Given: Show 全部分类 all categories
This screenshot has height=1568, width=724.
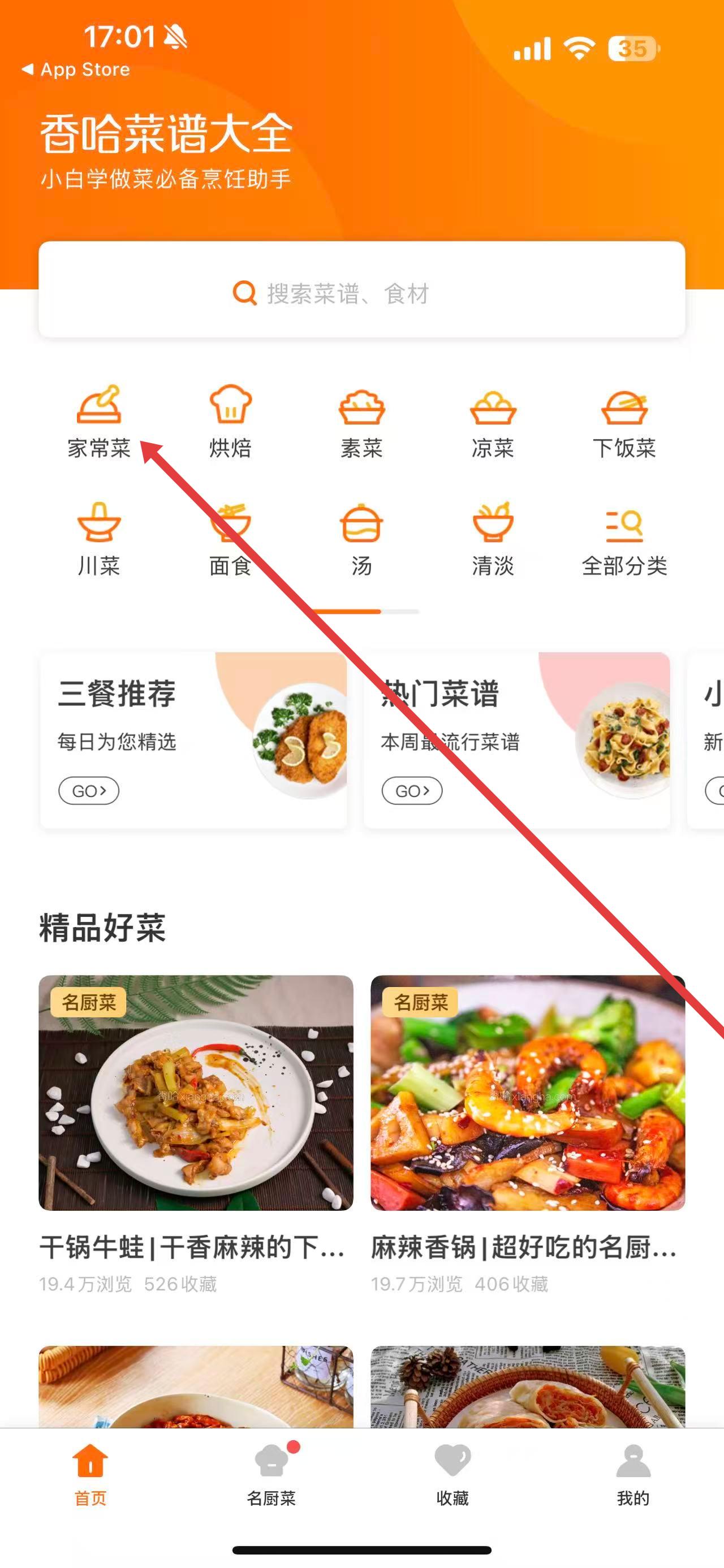Looking at the screenshot, I should click(624, 539).
